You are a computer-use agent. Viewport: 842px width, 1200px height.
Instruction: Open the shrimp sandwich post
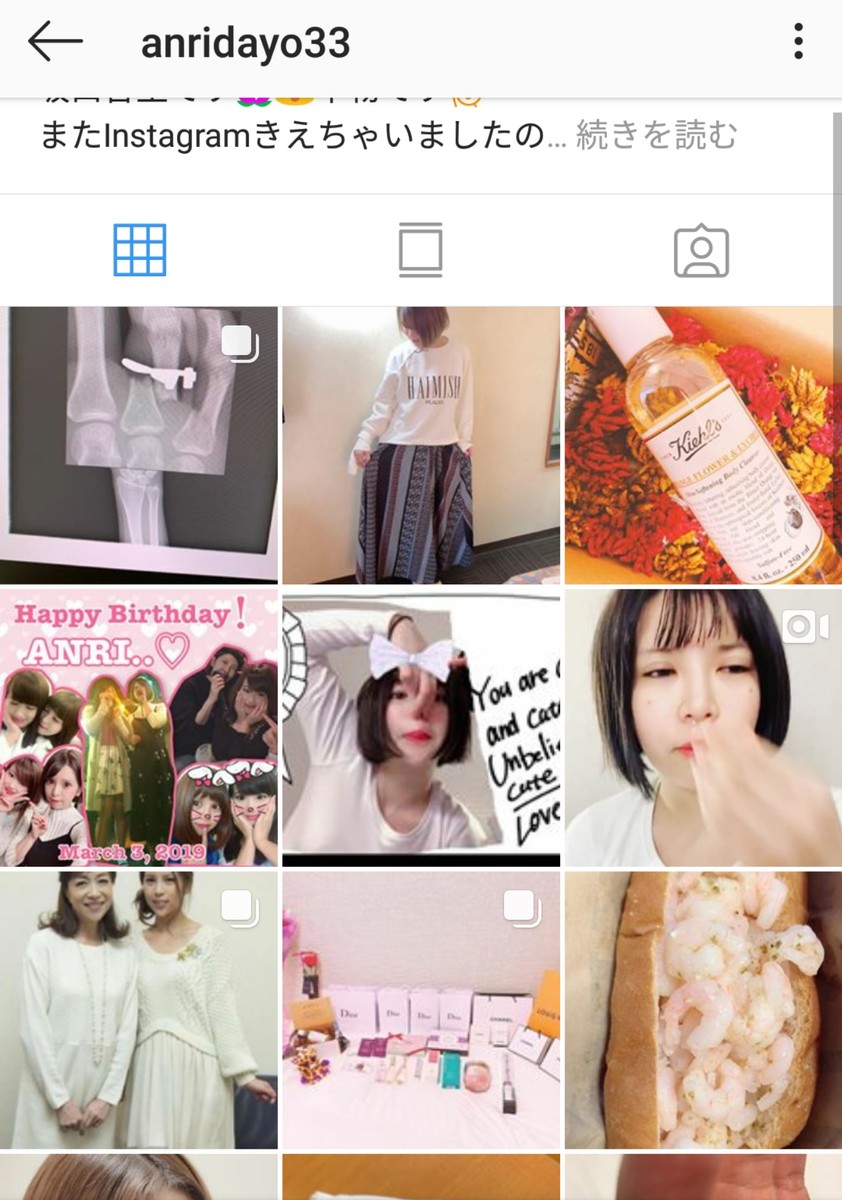[x=703, y=1009]
